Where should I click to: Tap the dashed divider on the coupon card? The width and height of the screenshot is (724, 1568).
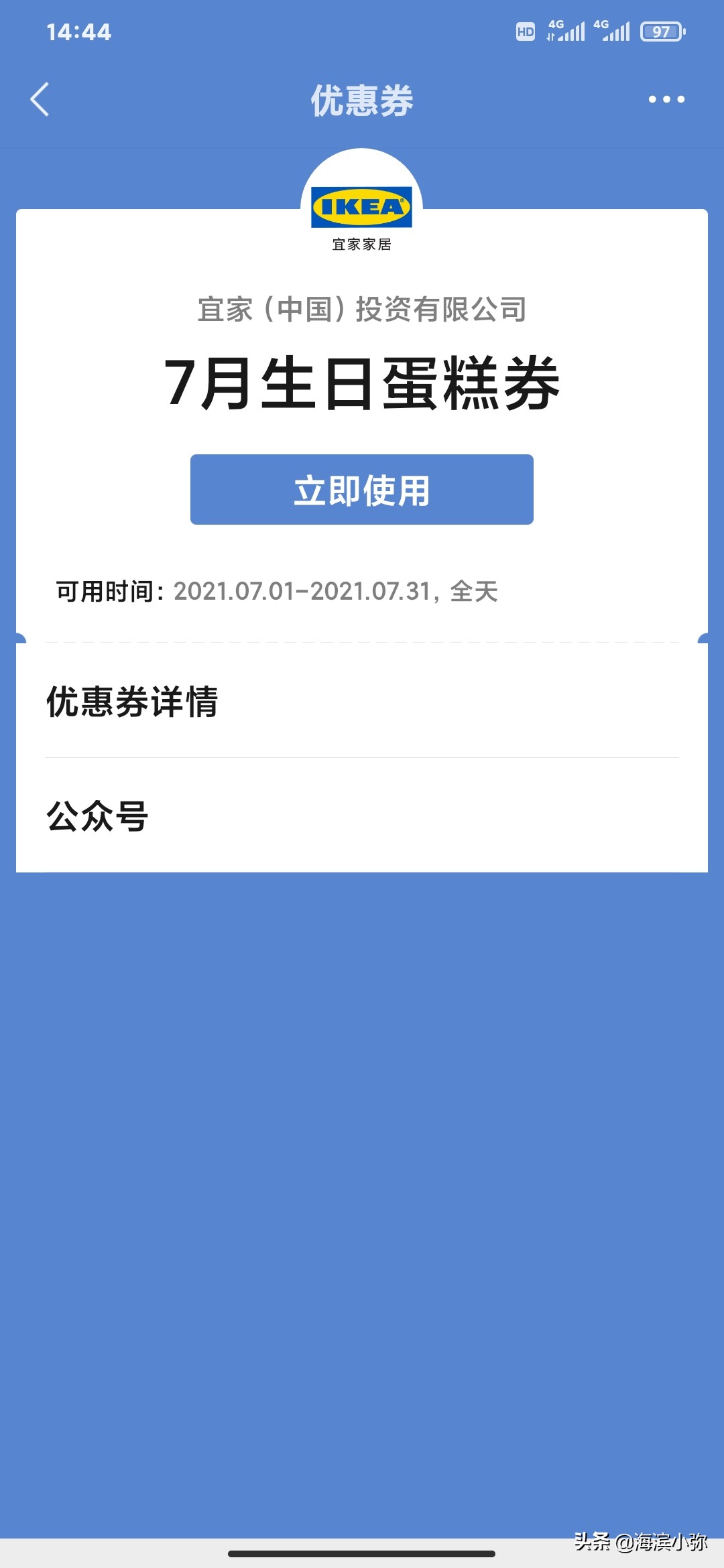362,640
